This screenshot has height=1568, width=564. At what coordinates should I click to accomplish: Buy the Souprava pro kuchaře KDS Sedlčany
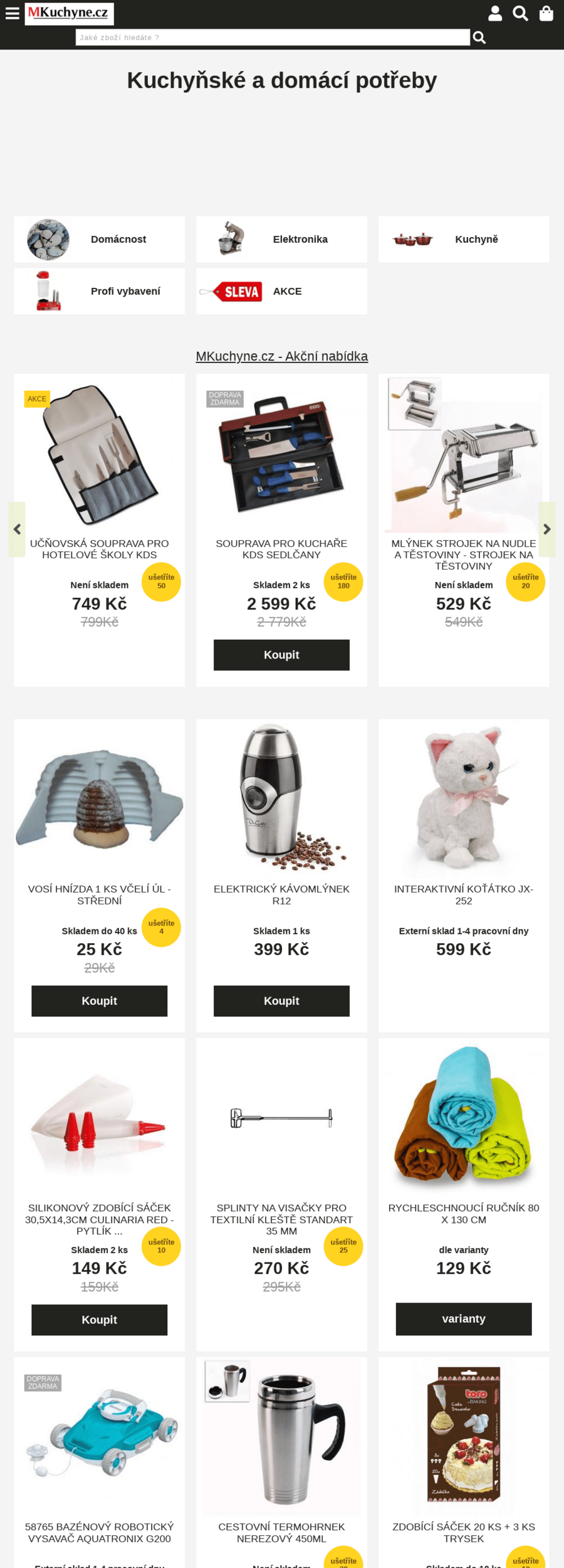(281, 655)
